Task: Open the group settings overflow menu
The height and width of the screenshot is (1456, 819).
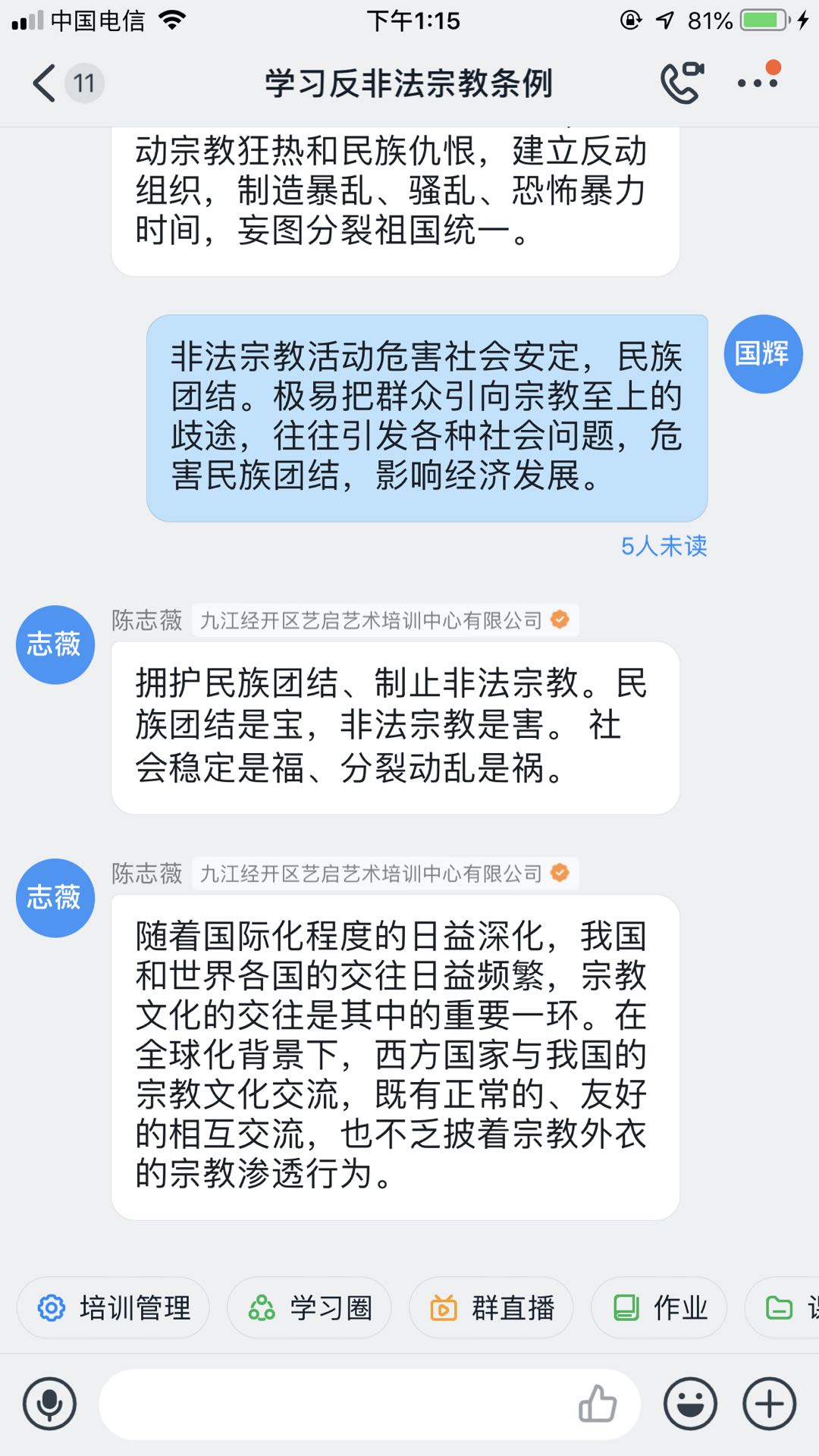Action: 758,83
